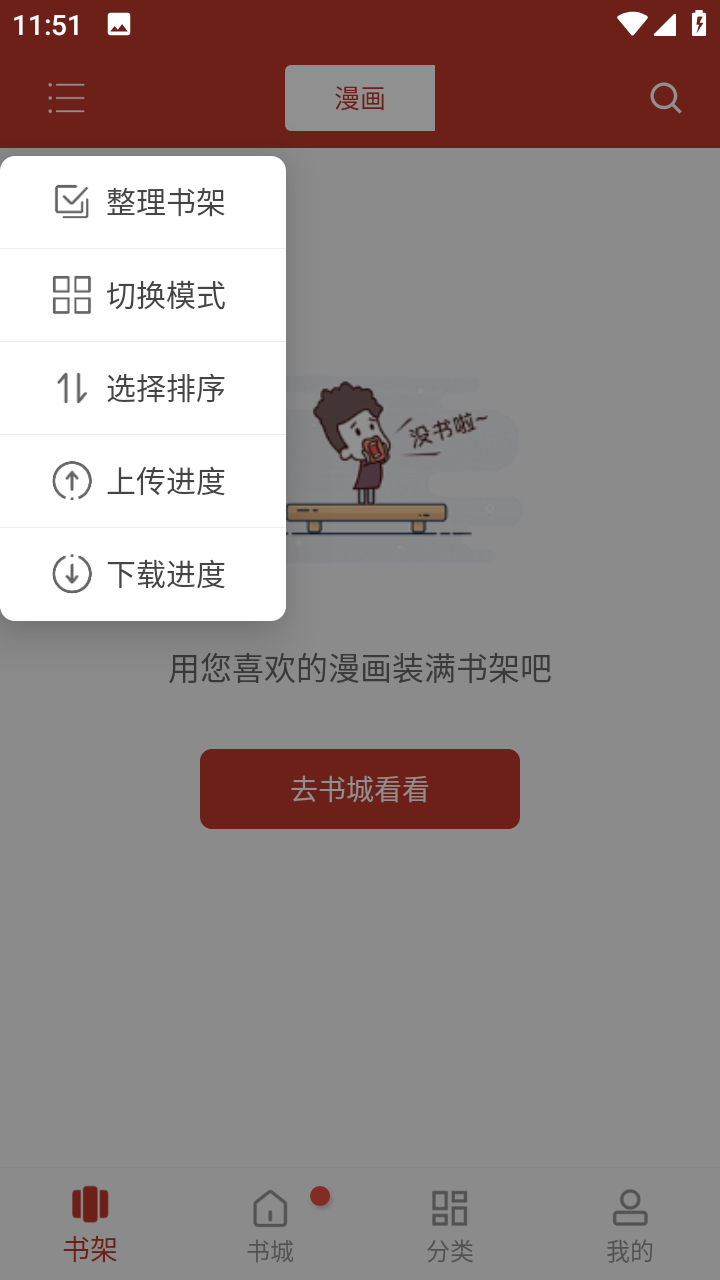Open the 我的 profile tab
The height and width of the screenshot is (1280, 720).
pos(630,1224)
